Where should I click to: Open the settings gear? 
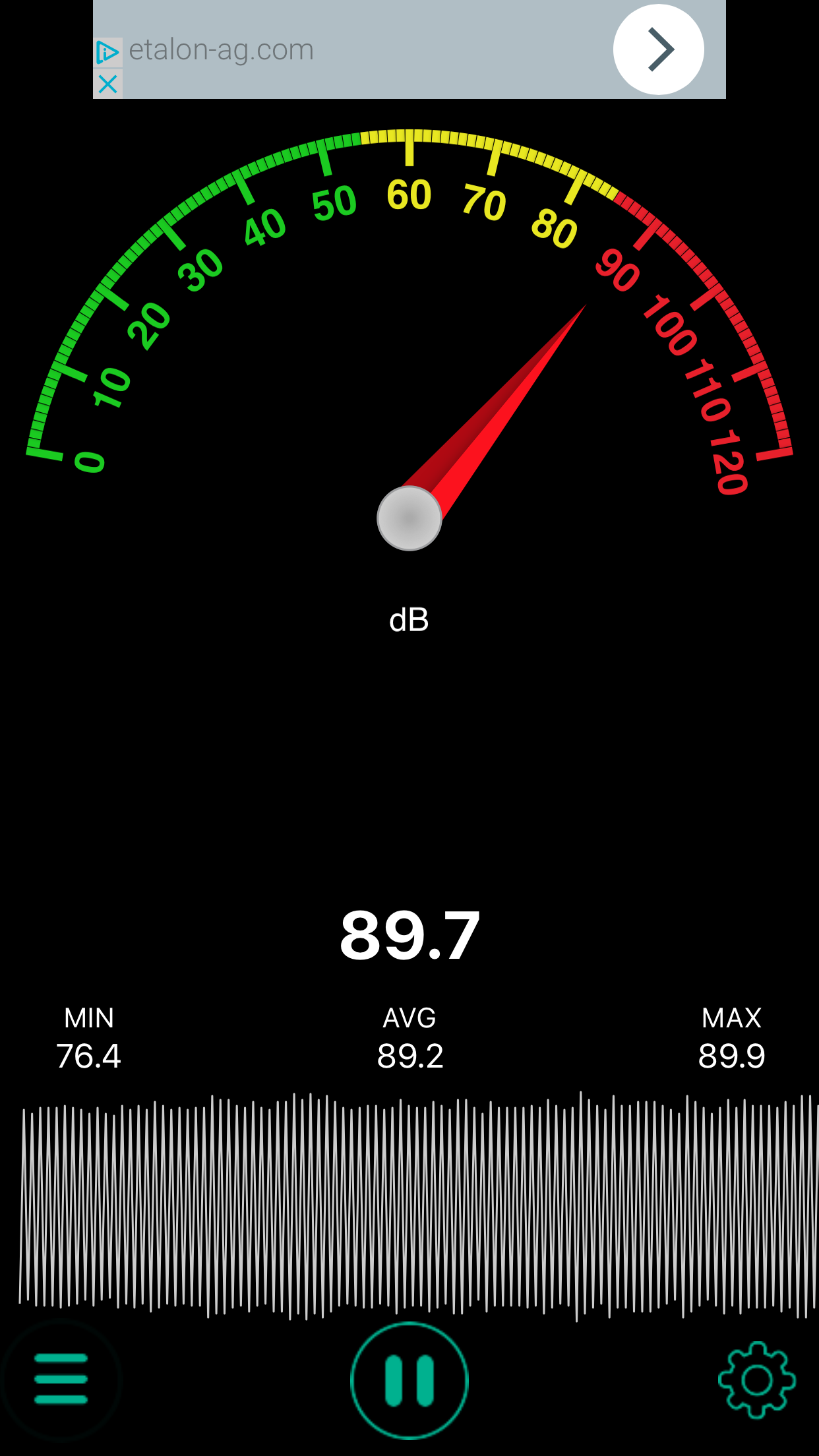click(x=756, y=1380)
